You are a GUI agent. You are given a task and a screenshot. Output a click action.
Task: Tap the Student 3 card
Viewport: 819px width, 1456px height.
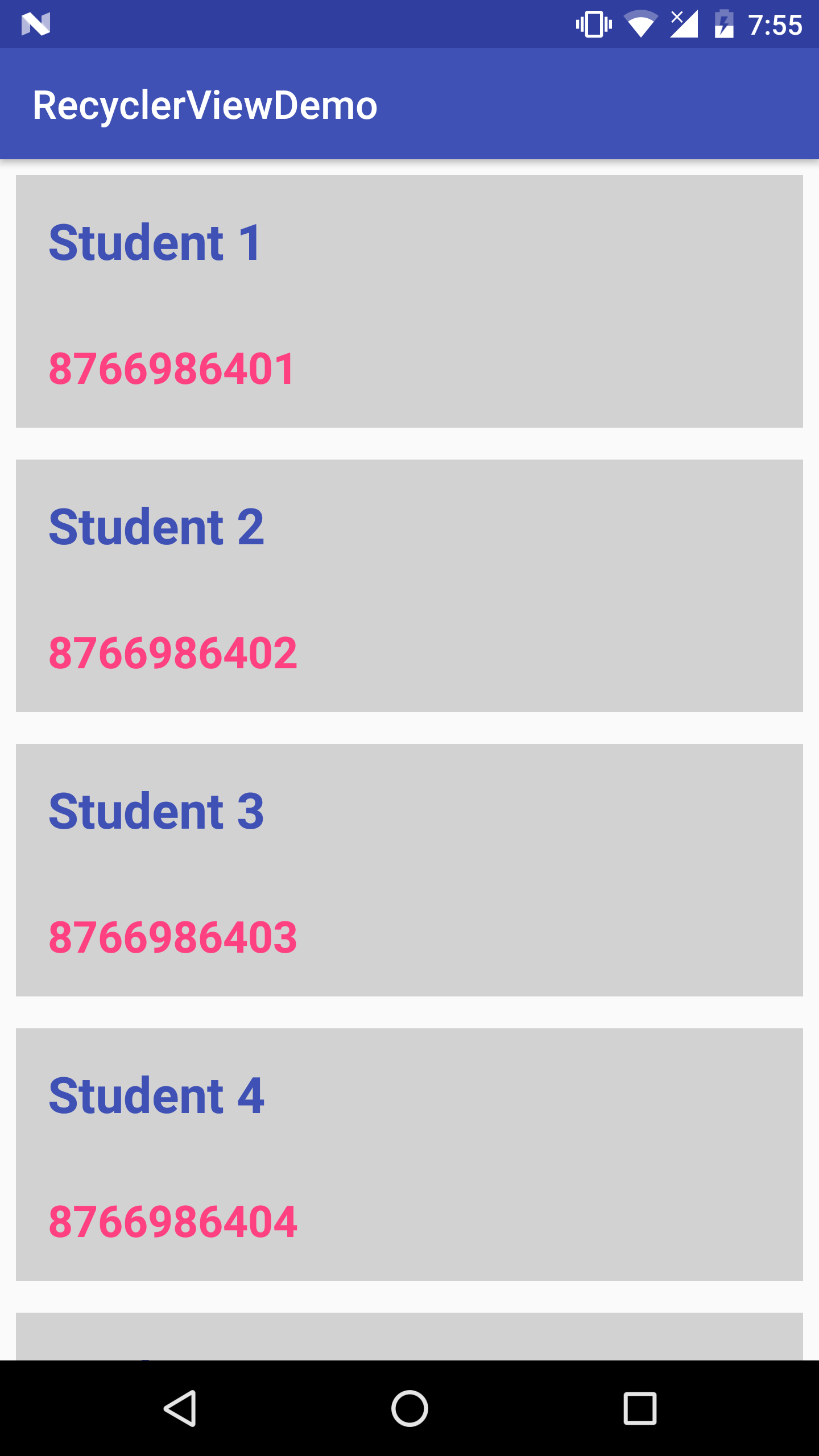click(409, 870)
